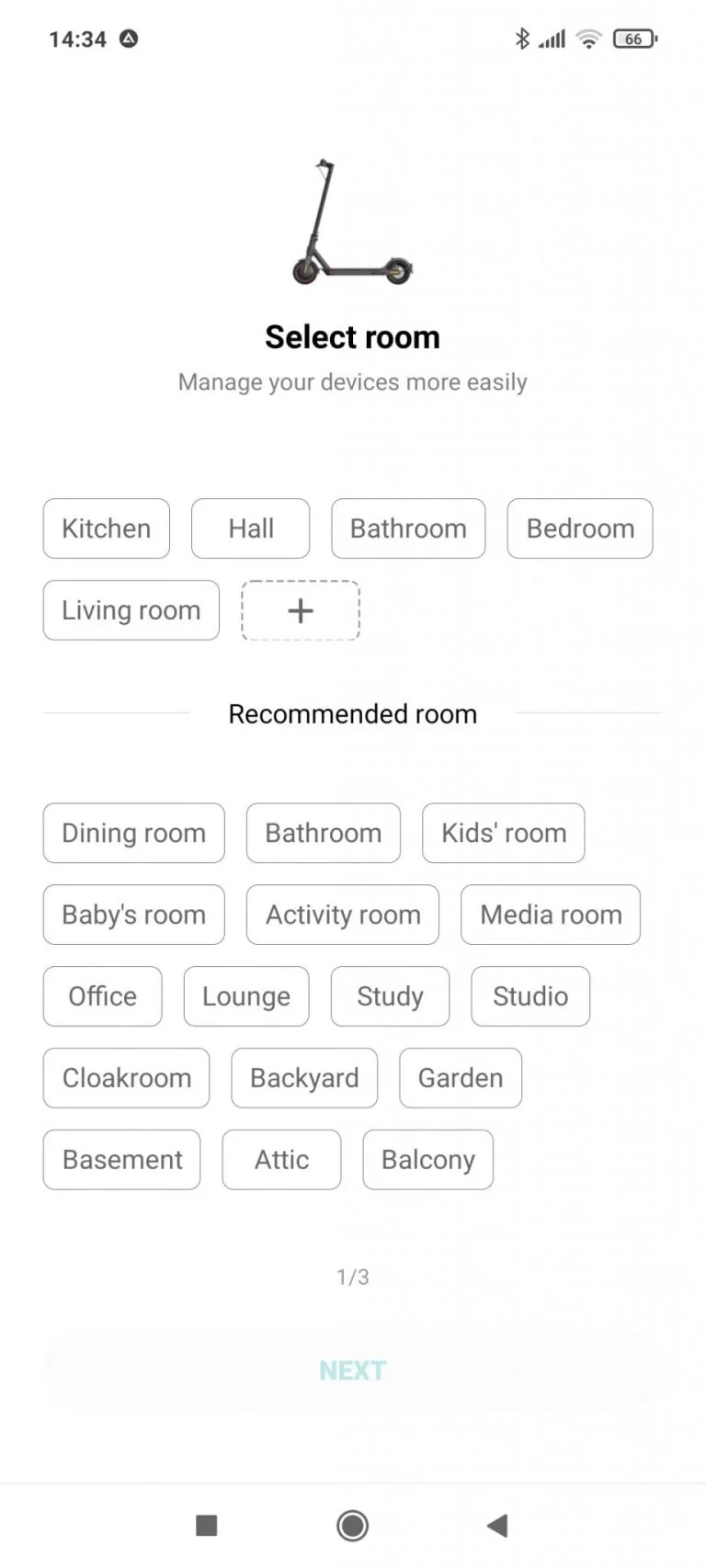Go back using system back button
The height and width of the screenshot is (1568, 706).
[x=497, y=1526]
